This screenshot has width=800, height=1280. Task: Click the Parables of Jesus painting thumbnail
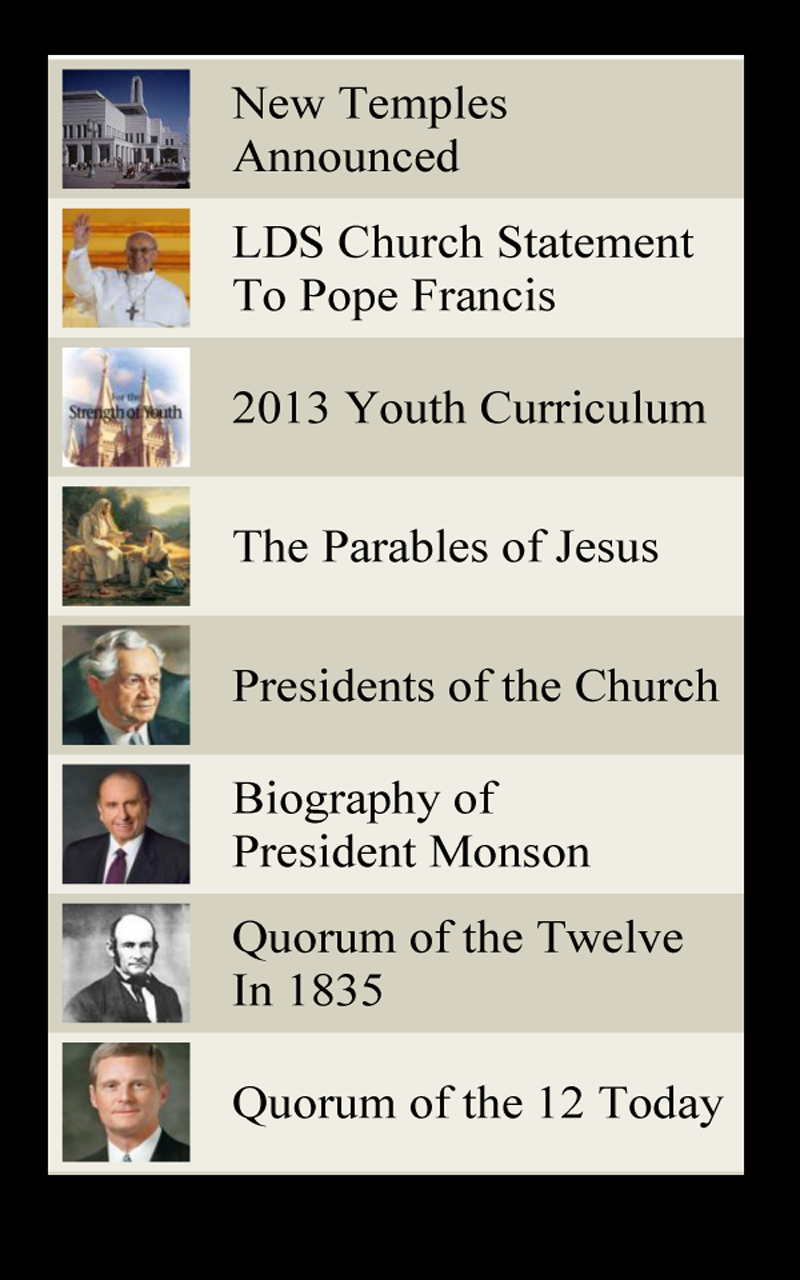pyautogui.click(x=126, y=545)
